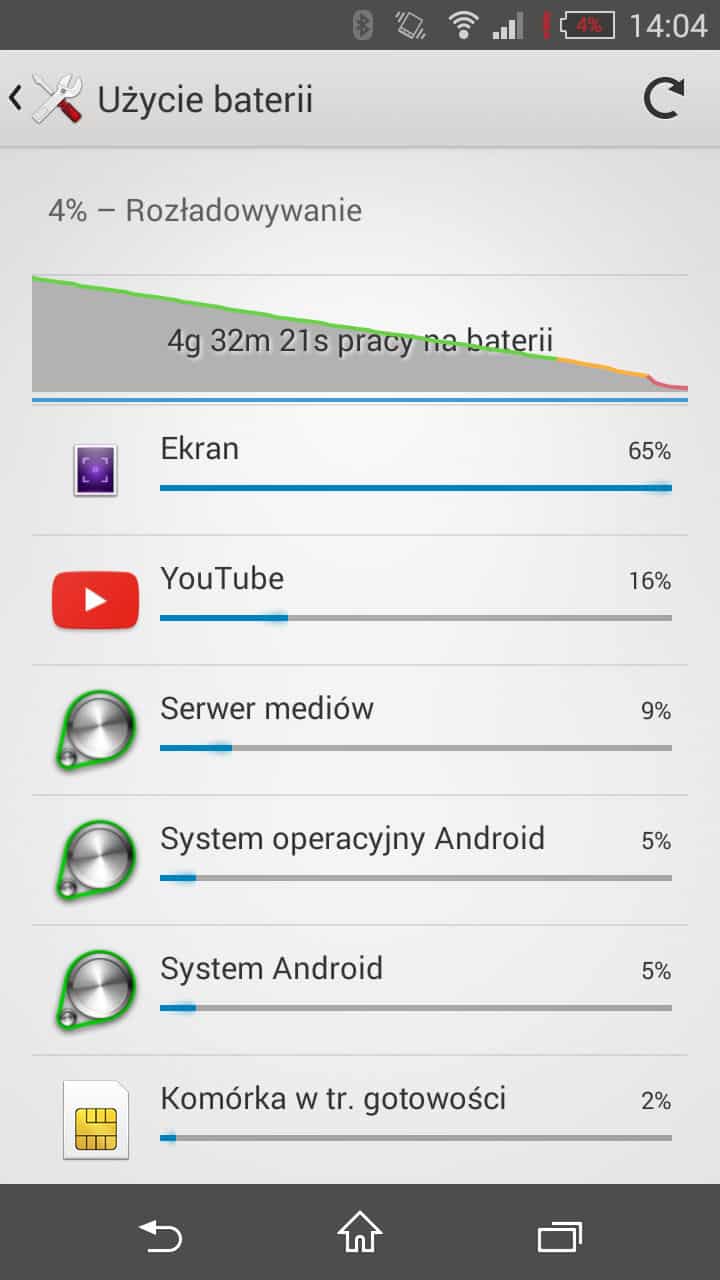Image resolution: width=720 pixels, height=1280 pixels.
Task: Open Ekran battery usage details
Action: coord(360,470)
